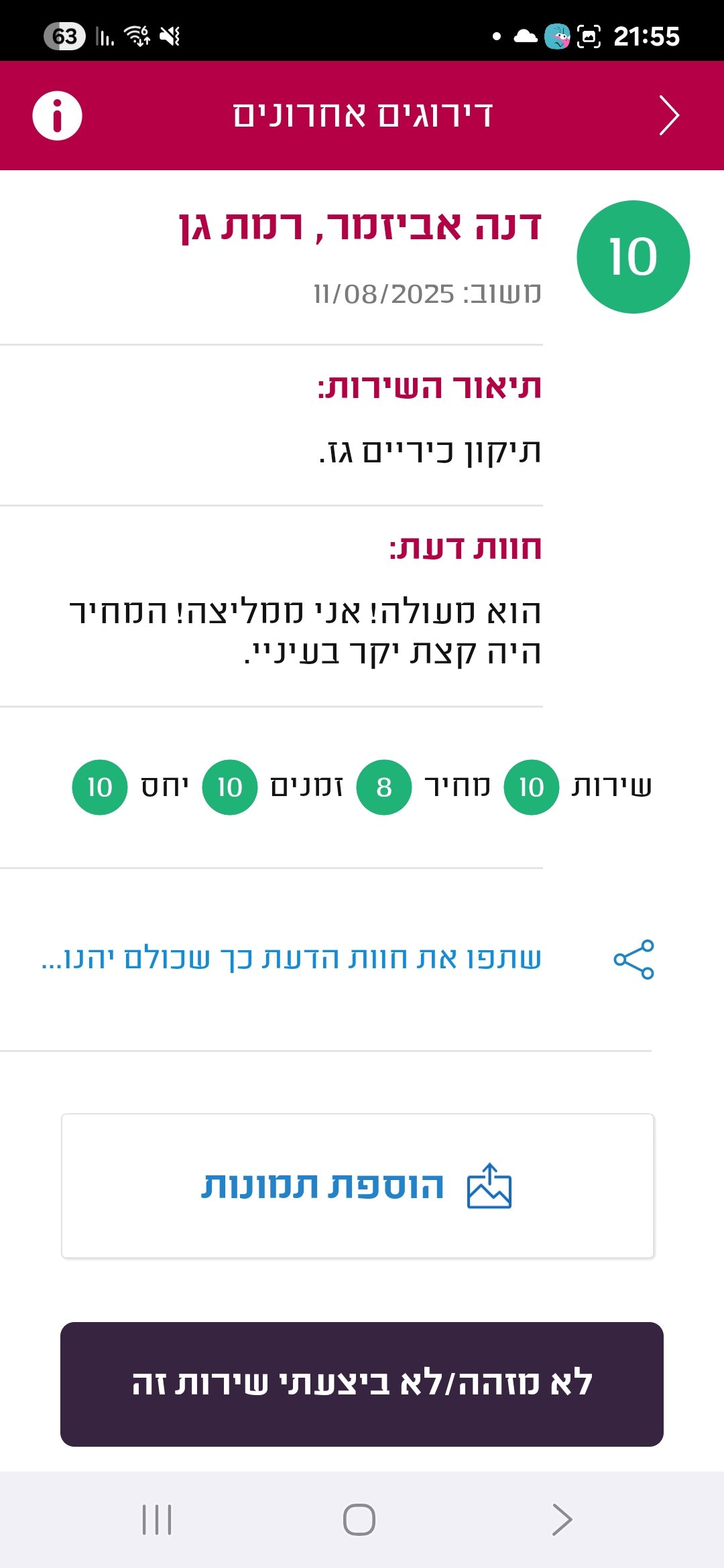Go back using the header arrow
The height and width of the screenshot is (1568, 724).
668,115
